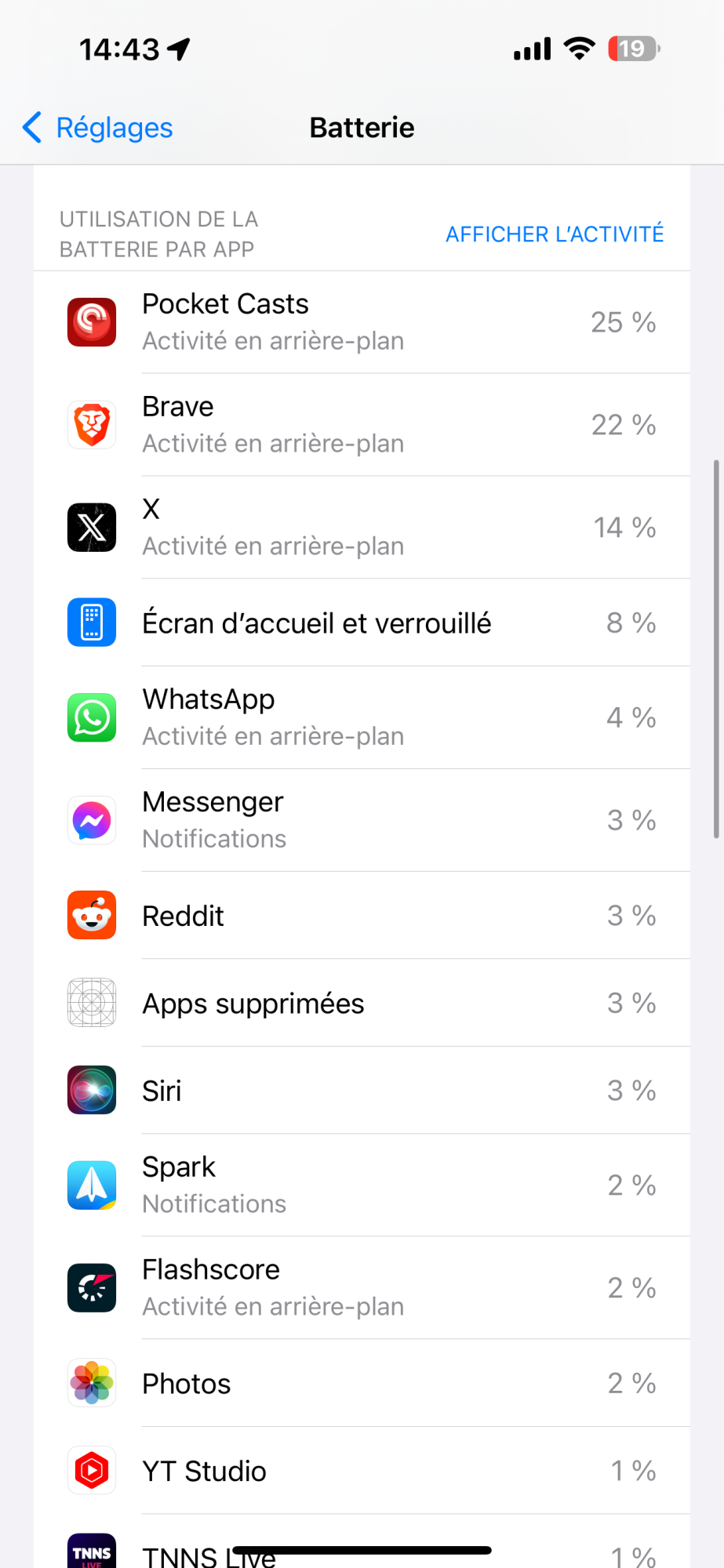Tap Afficher l'activité link

[x=554, y=234]
